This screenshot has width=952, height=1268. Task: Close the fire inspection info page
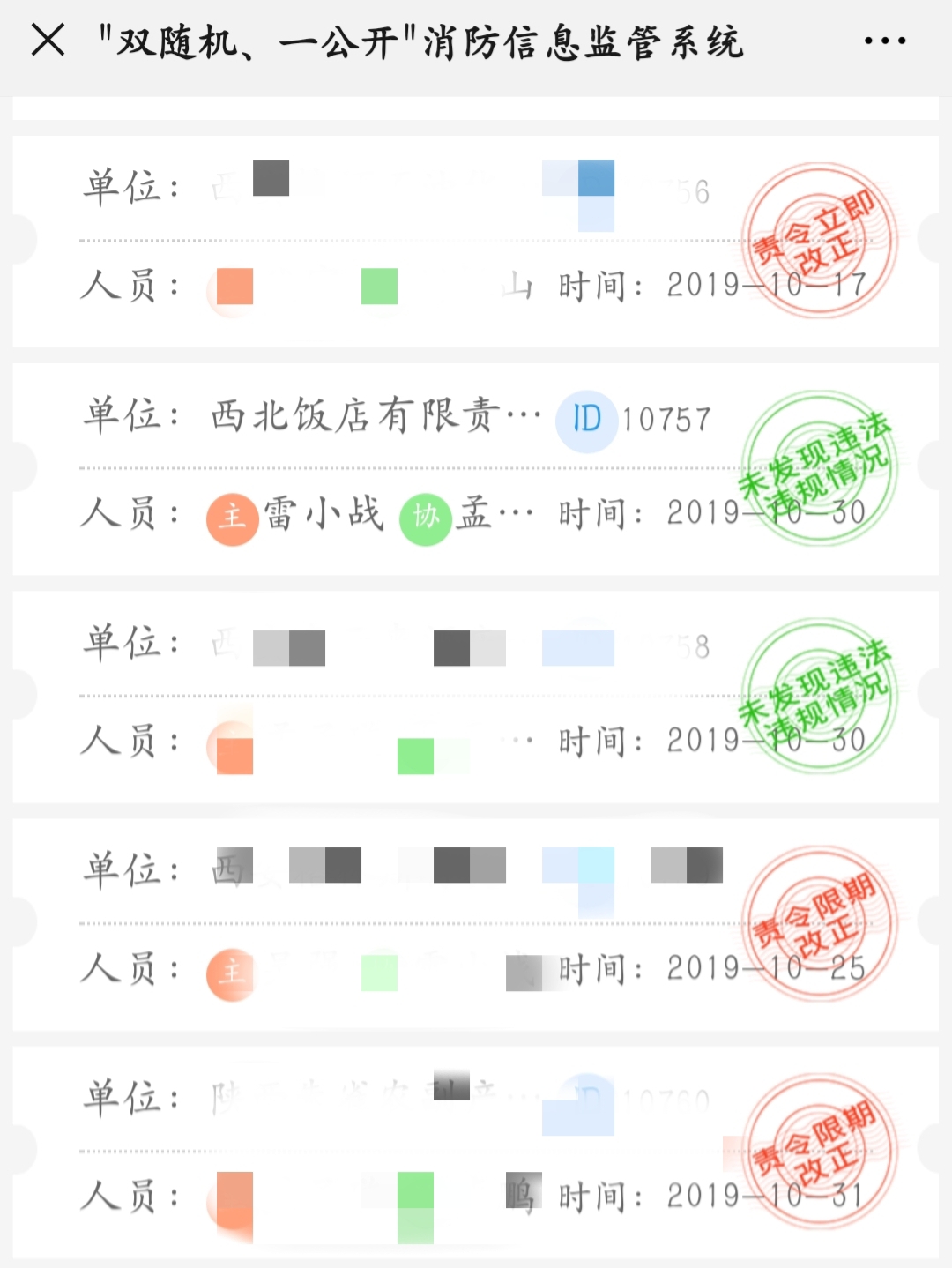pyautogui.click(x=48, y=41)
